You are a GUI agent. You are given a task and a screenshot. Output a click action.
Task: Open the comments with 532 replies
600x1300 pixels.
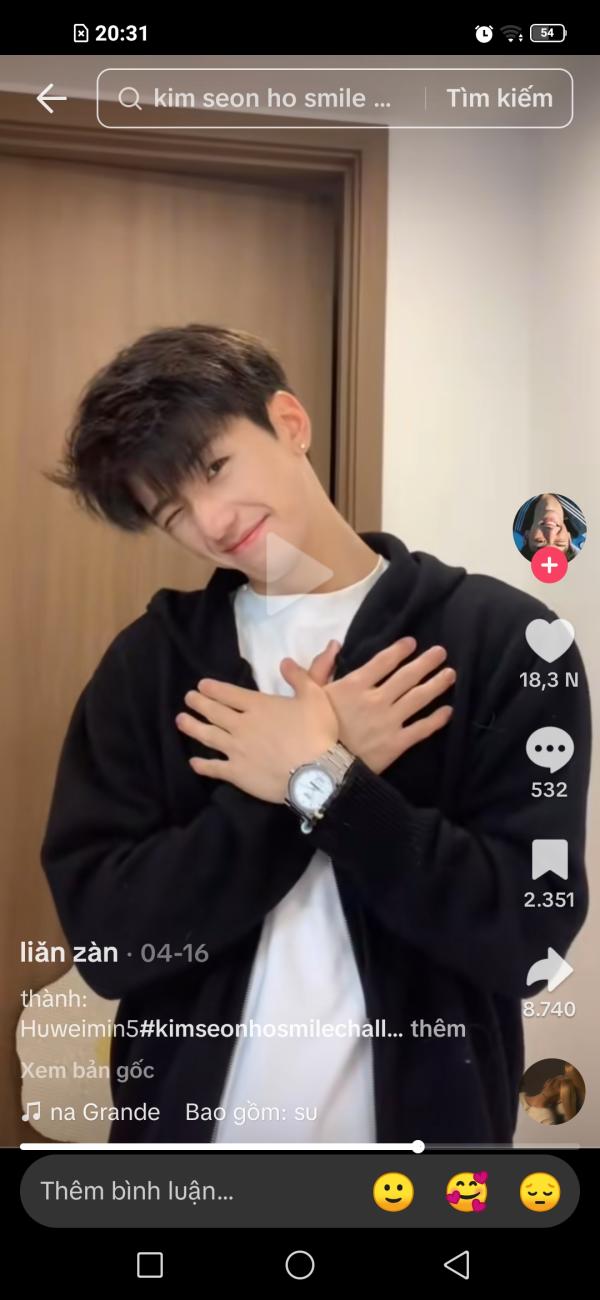549,751
